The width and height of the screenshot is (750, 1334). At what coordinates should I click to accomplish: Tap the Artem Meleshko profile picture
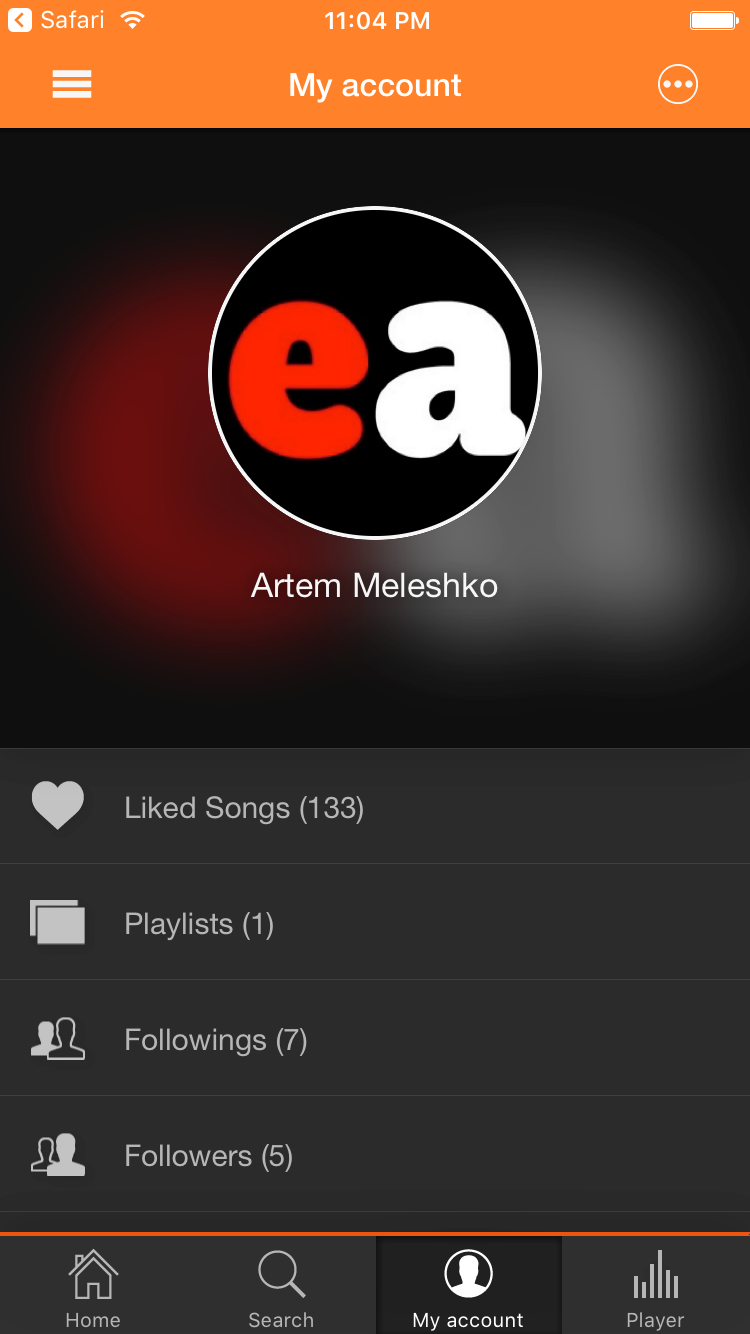pos(375,371)
